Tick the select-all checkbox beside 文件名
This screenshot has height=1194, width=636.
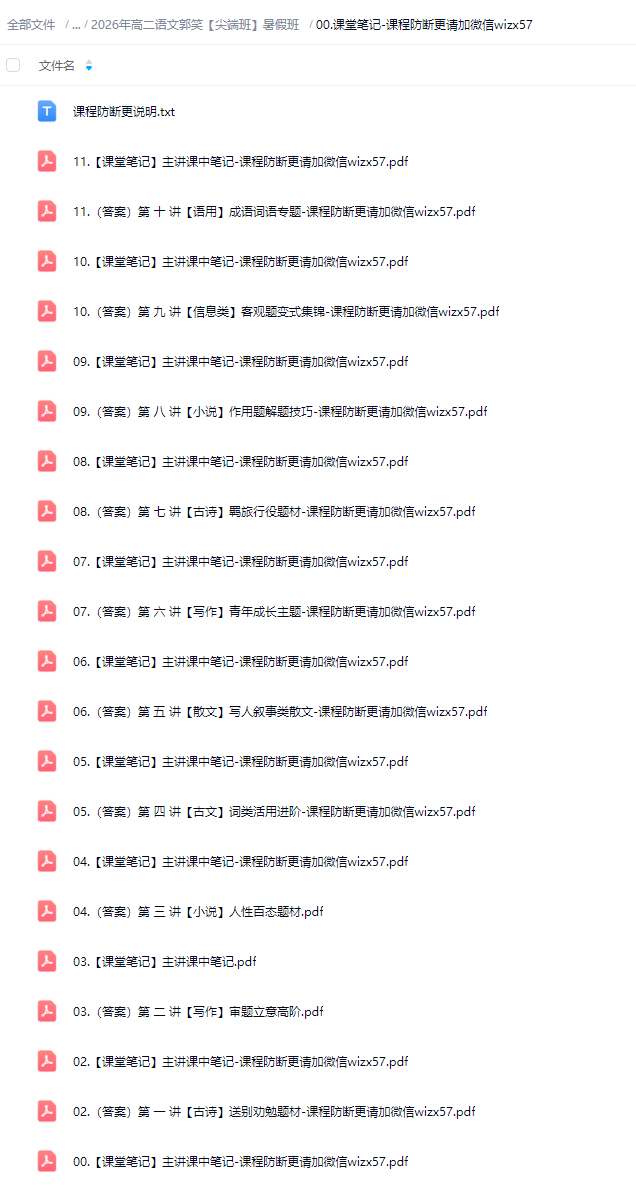coord(13,65)
